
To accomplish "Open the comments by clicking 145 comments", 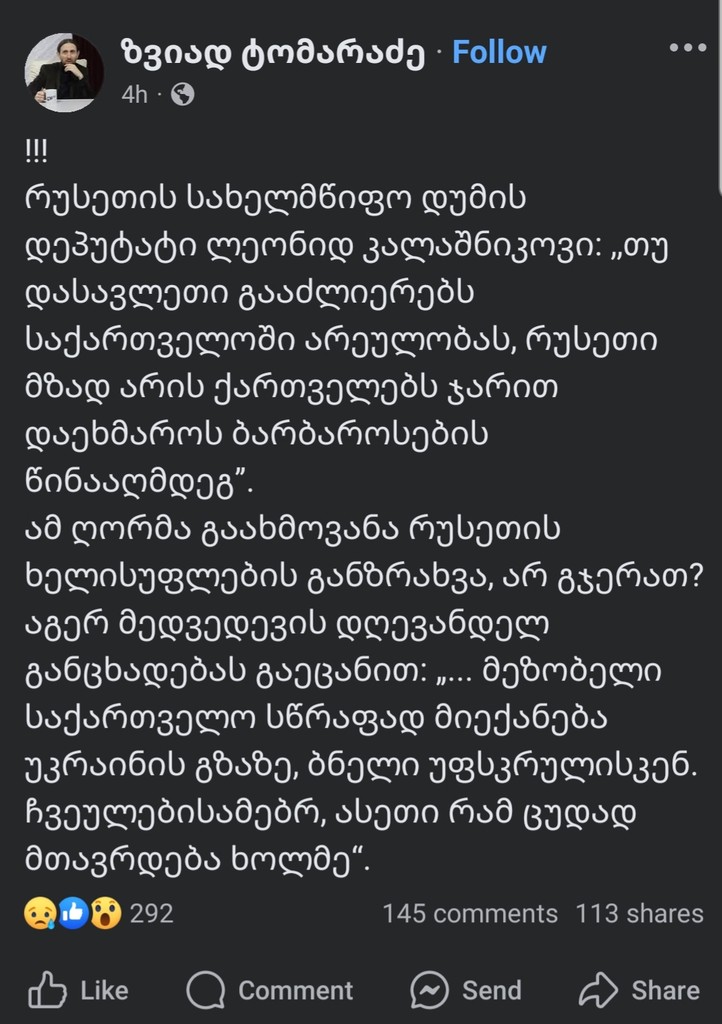I will click(x=470, y=913).
